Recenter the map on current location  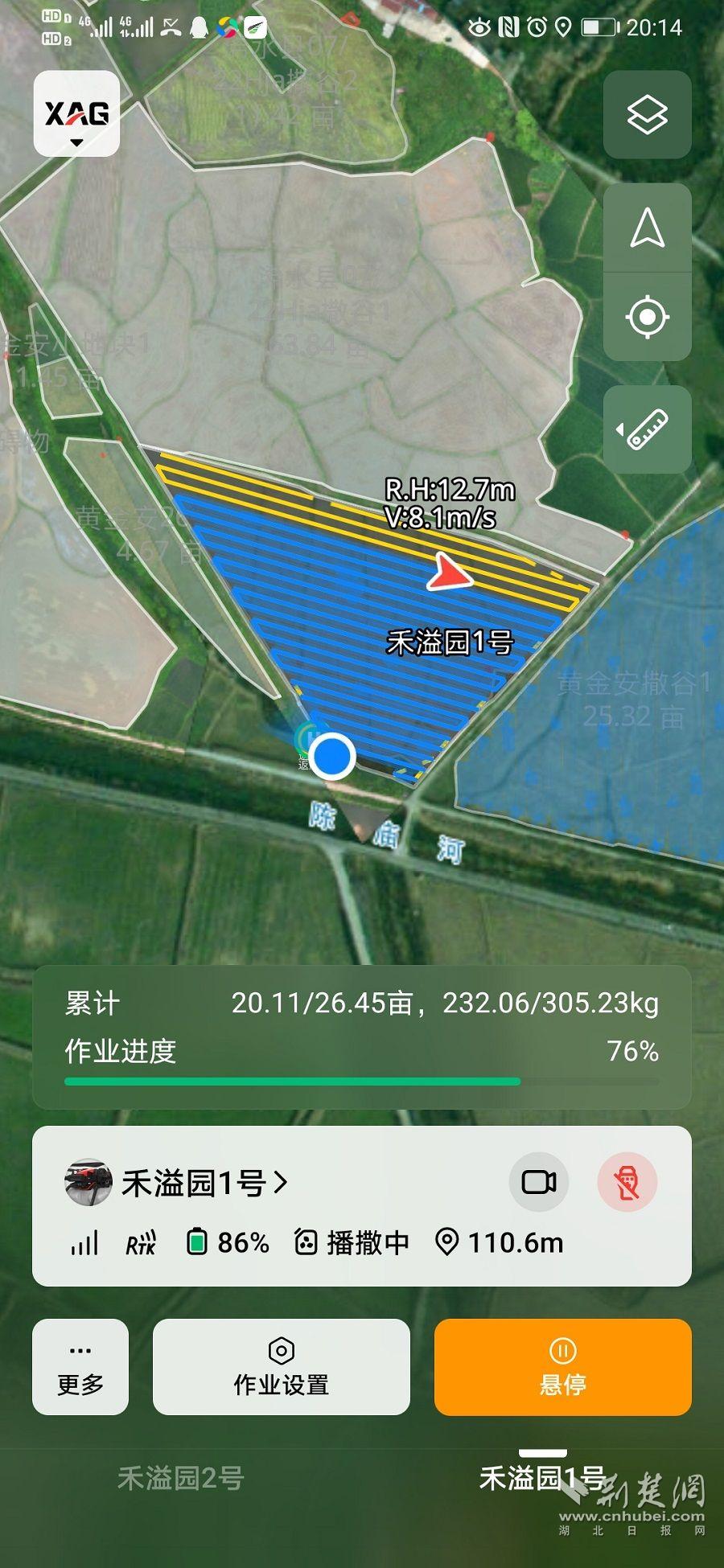click(x=647, y=317)
